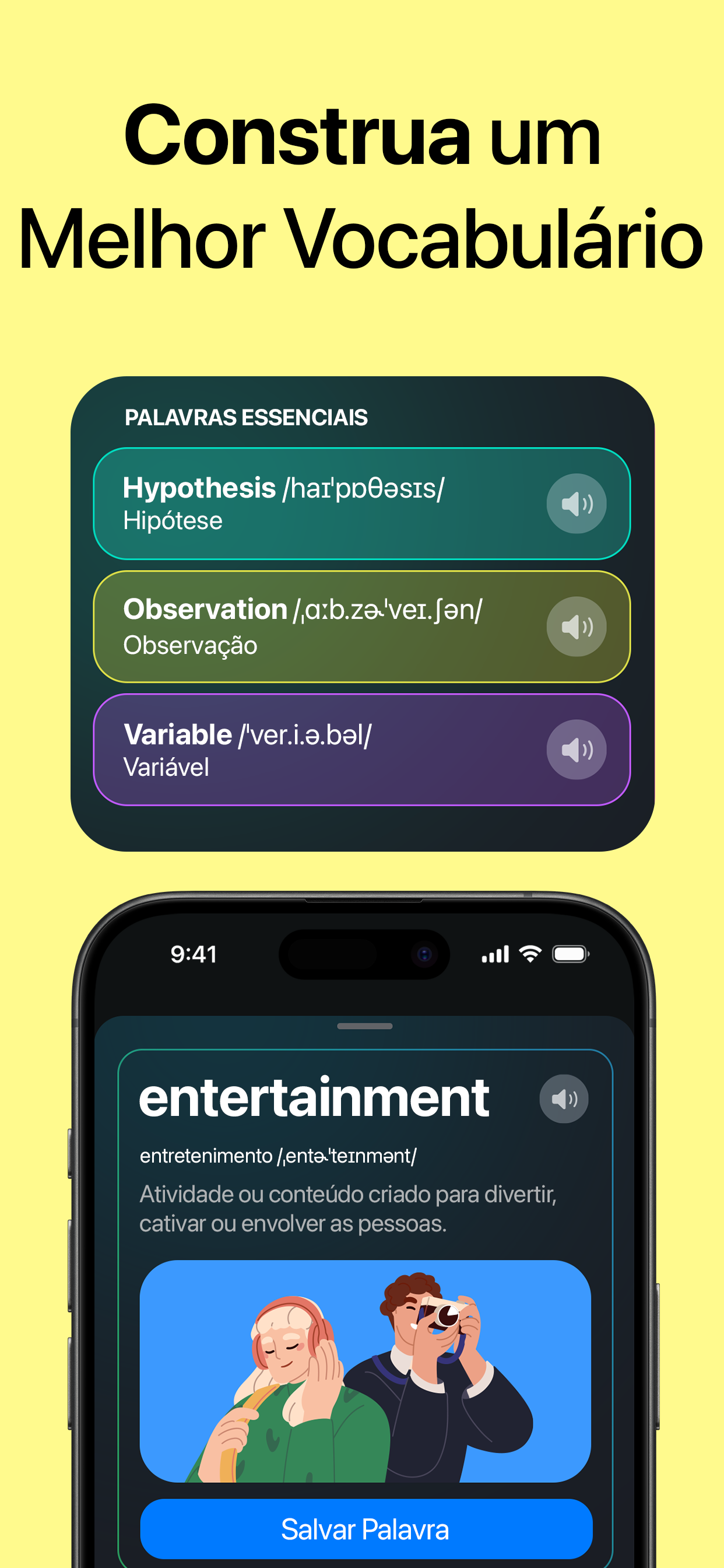Play pronunciation of Observation
724x1568 pixels.
coord(577,626)
